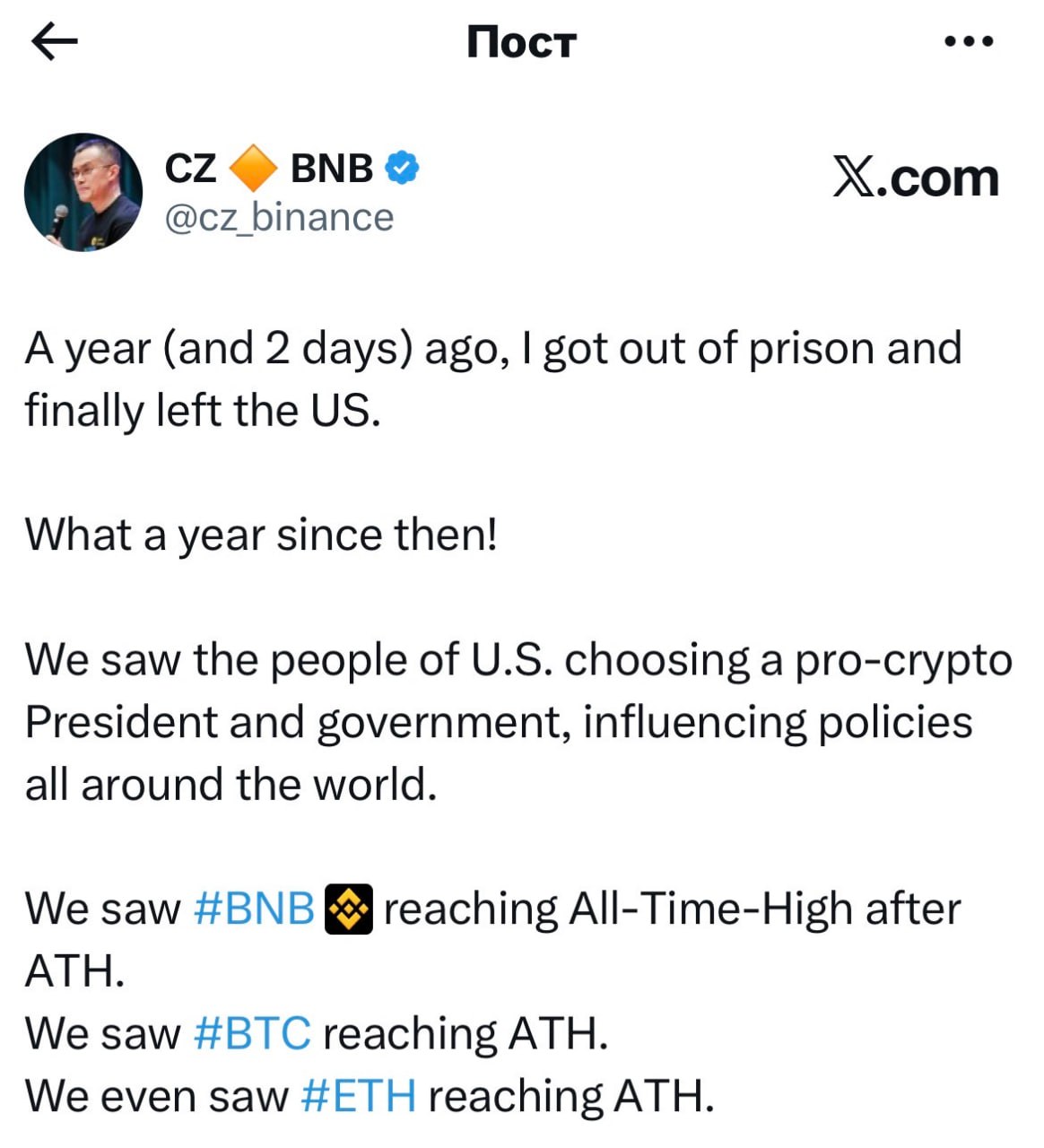Go back using the arrow
Screen dimensions: 1044x1148
click(55, 42)
